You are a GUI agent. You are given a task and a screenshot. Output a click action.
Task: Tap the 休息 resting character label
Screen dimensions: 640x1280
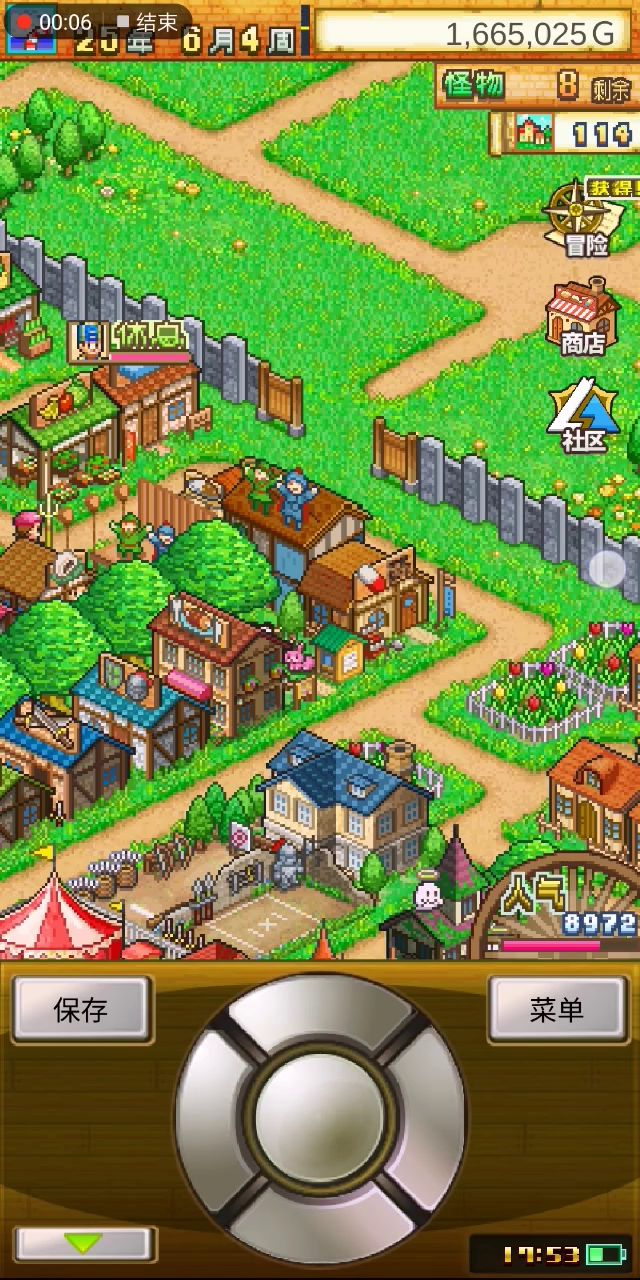point(130,340)
